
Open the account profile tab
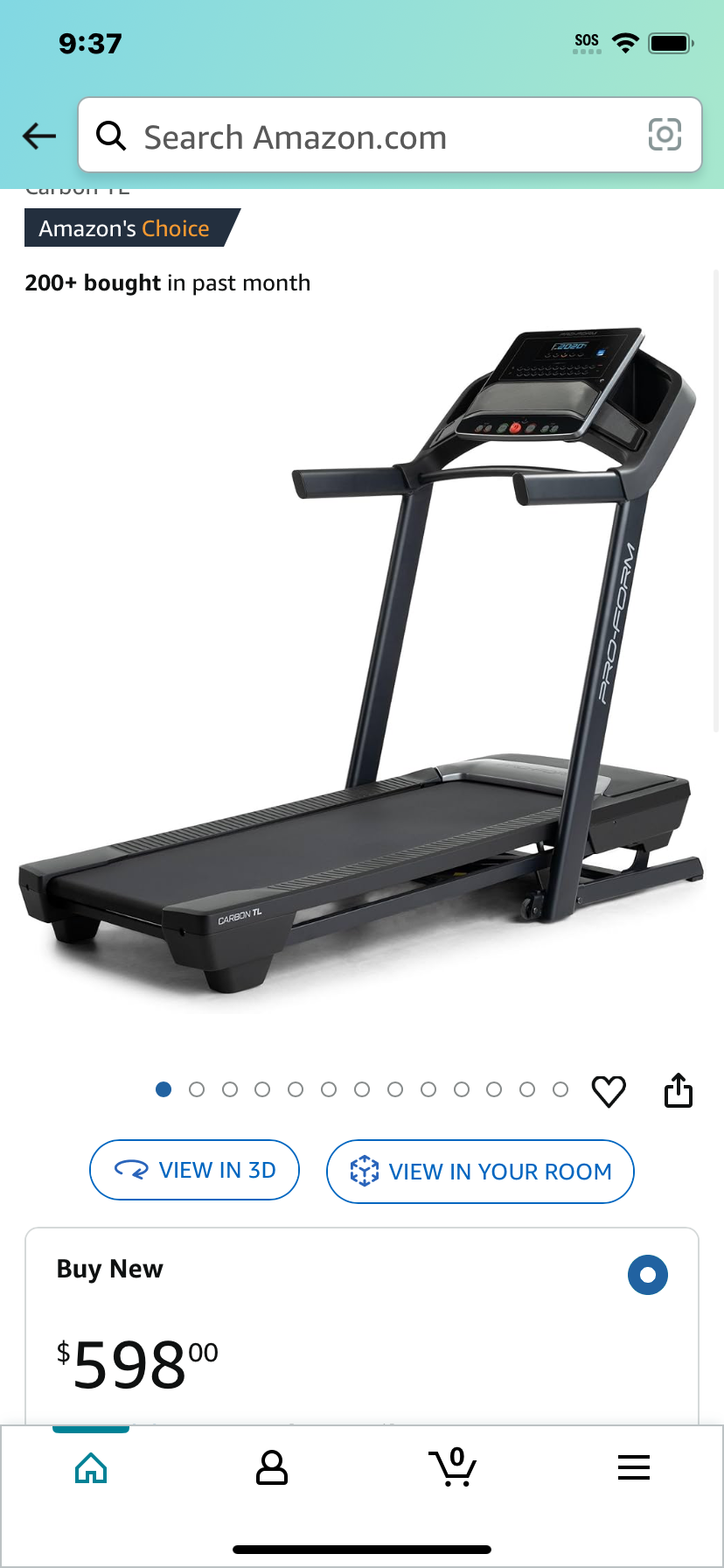[272, 1467]
